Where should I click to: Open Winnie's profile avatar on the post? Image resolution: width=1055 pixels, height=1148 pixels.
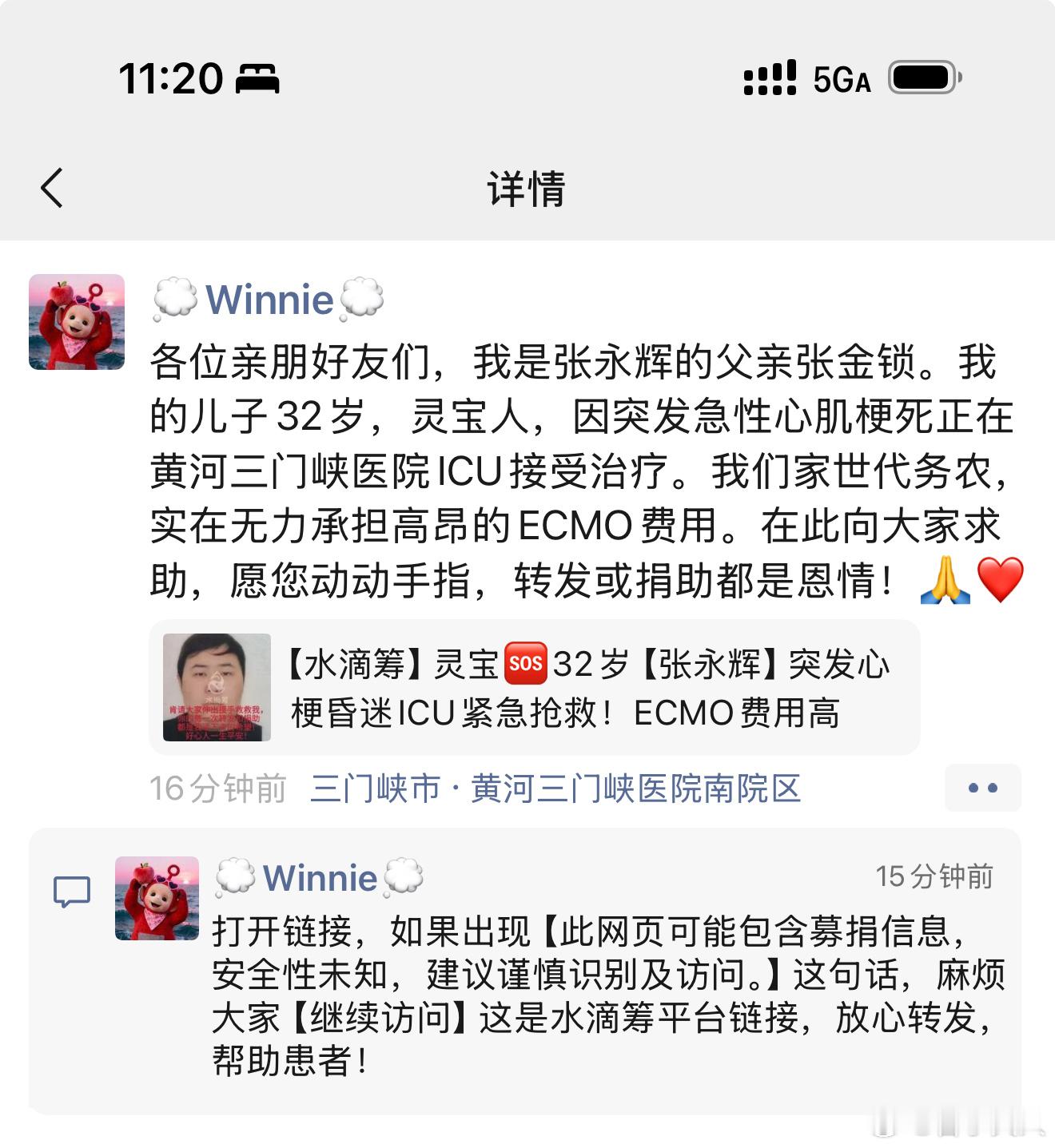[76, 323]
